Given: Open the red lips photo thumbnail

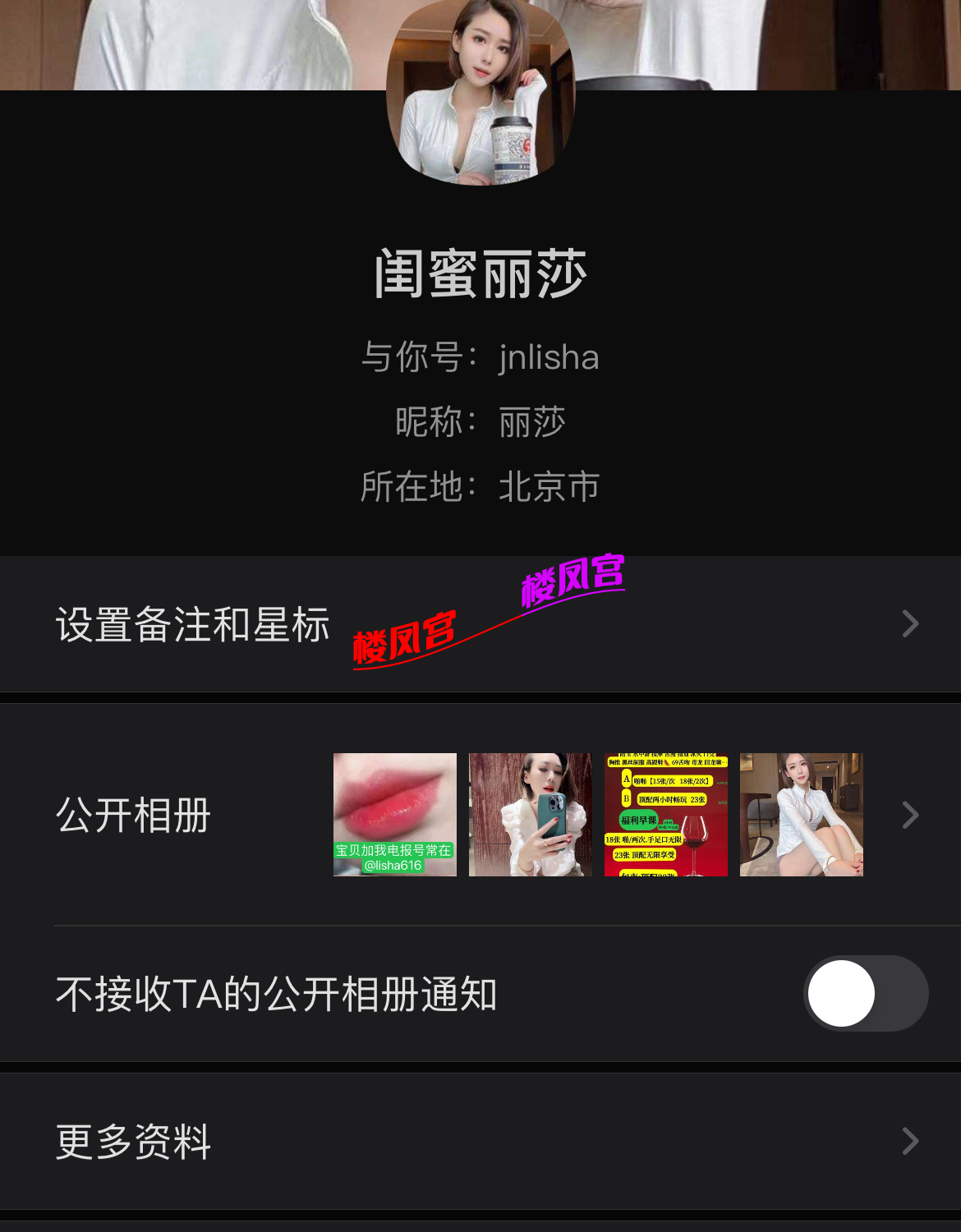Looking at the screenshot, I should coord(395,815).
